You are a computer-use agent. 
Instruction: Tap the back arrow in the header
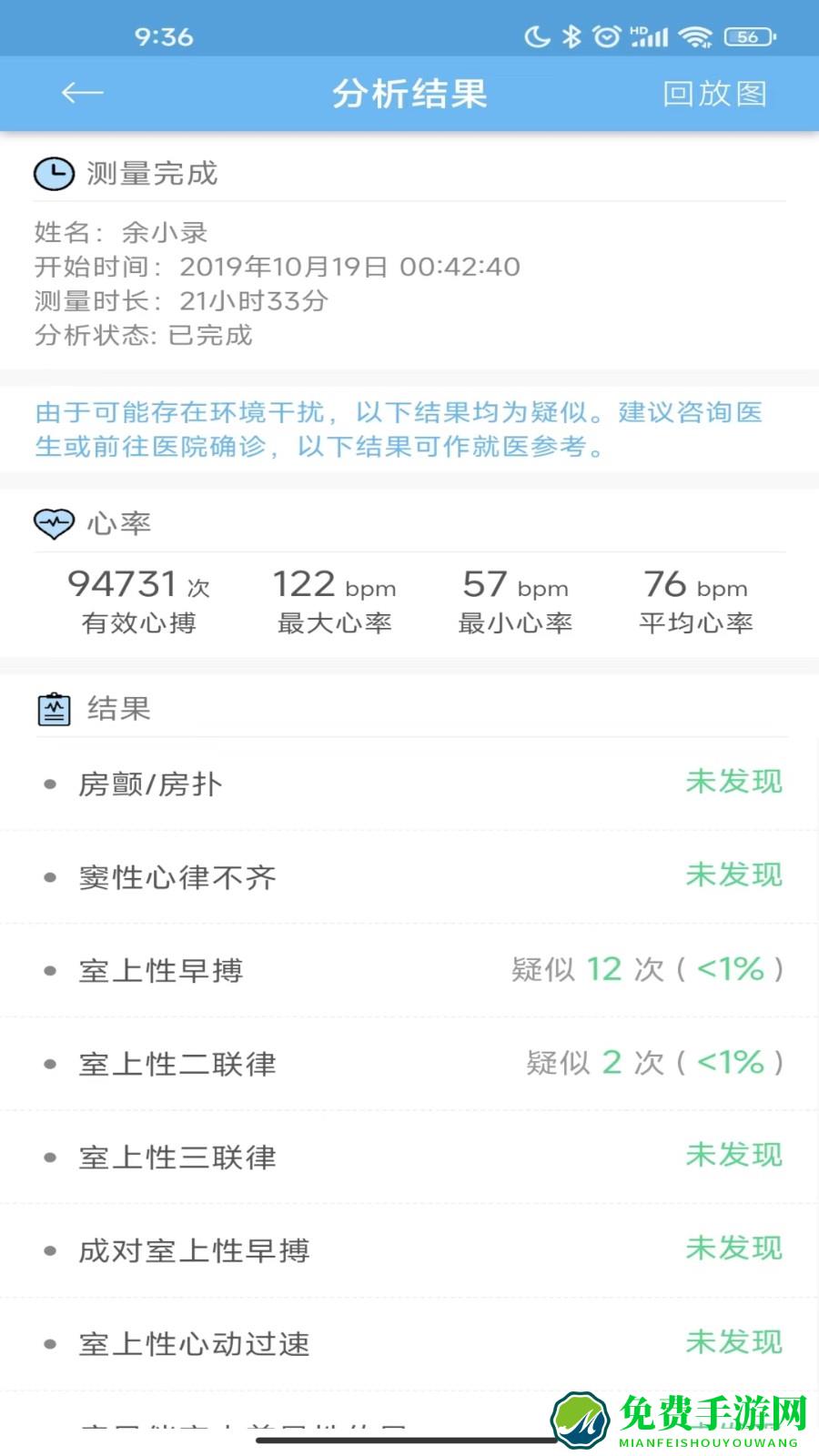pyautogui.click(x=81, y=93)
